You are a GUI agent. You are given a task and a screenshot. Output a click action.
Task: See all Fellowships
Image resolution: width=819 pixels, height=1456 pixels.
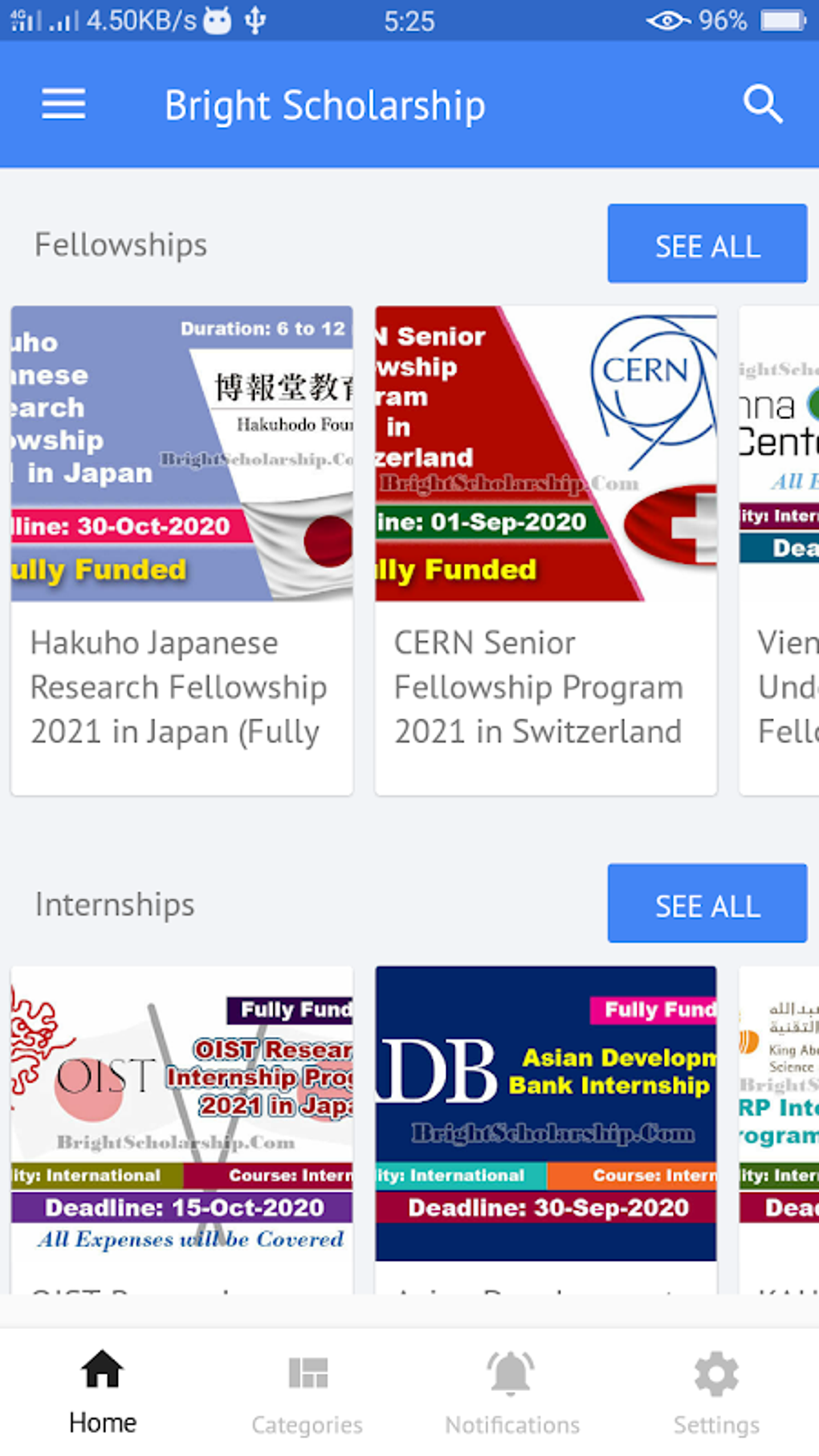[x=707, y=244]
